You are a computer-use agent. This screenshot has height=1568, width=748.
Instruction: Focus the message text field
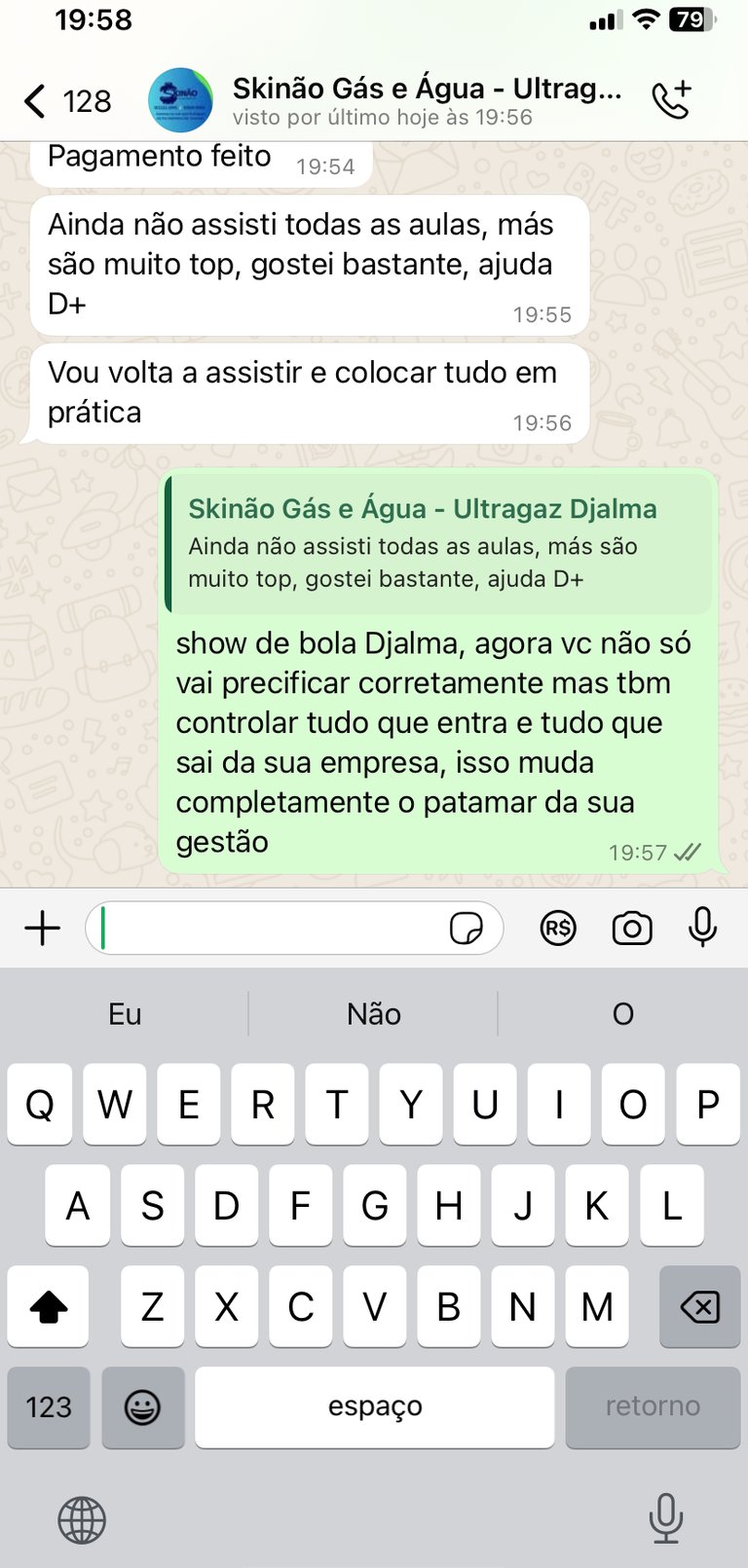click(273, 929)
